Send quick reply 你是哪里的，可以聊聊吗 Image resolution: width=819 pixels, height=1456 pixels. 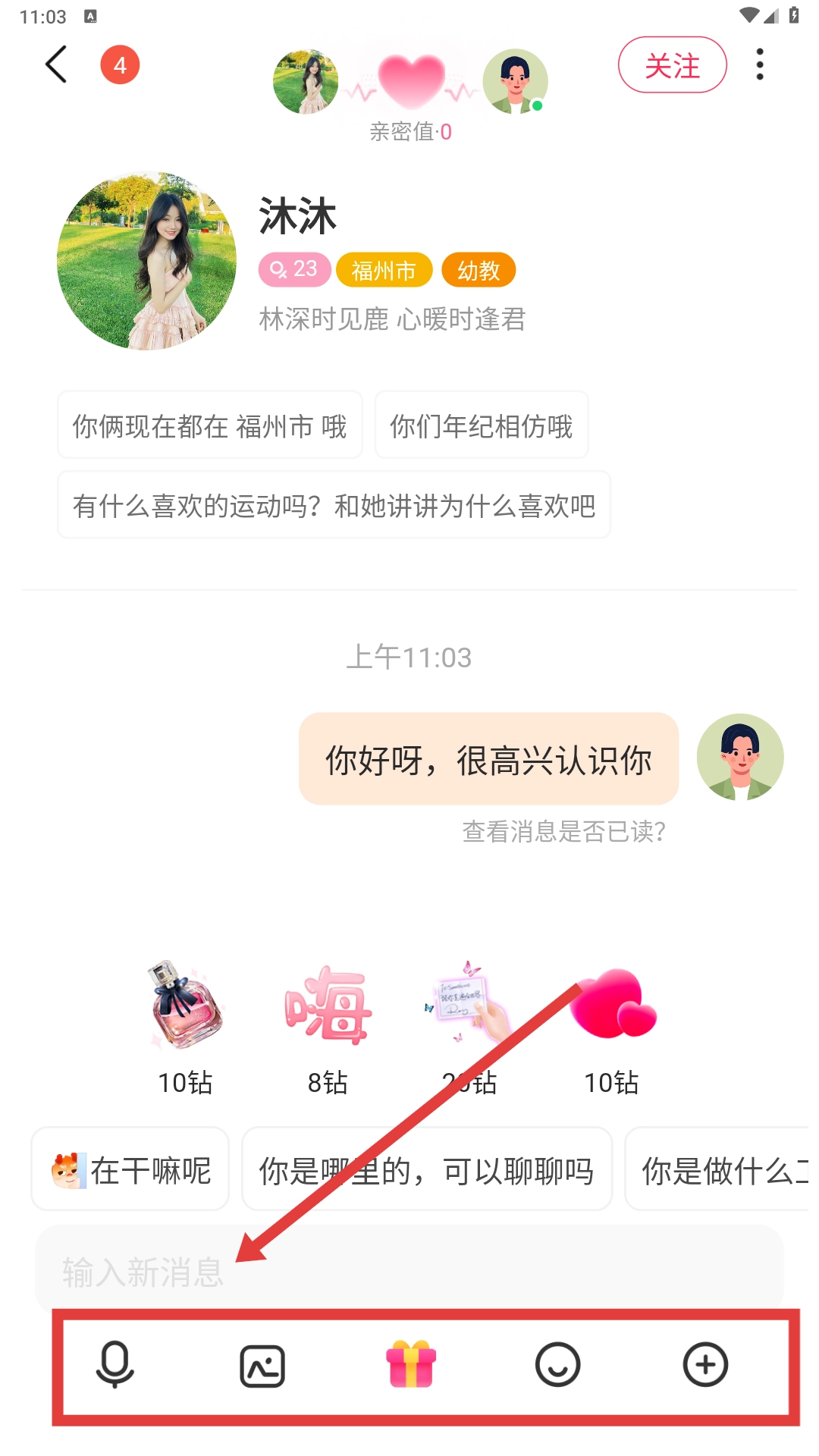click(426, 1169)
